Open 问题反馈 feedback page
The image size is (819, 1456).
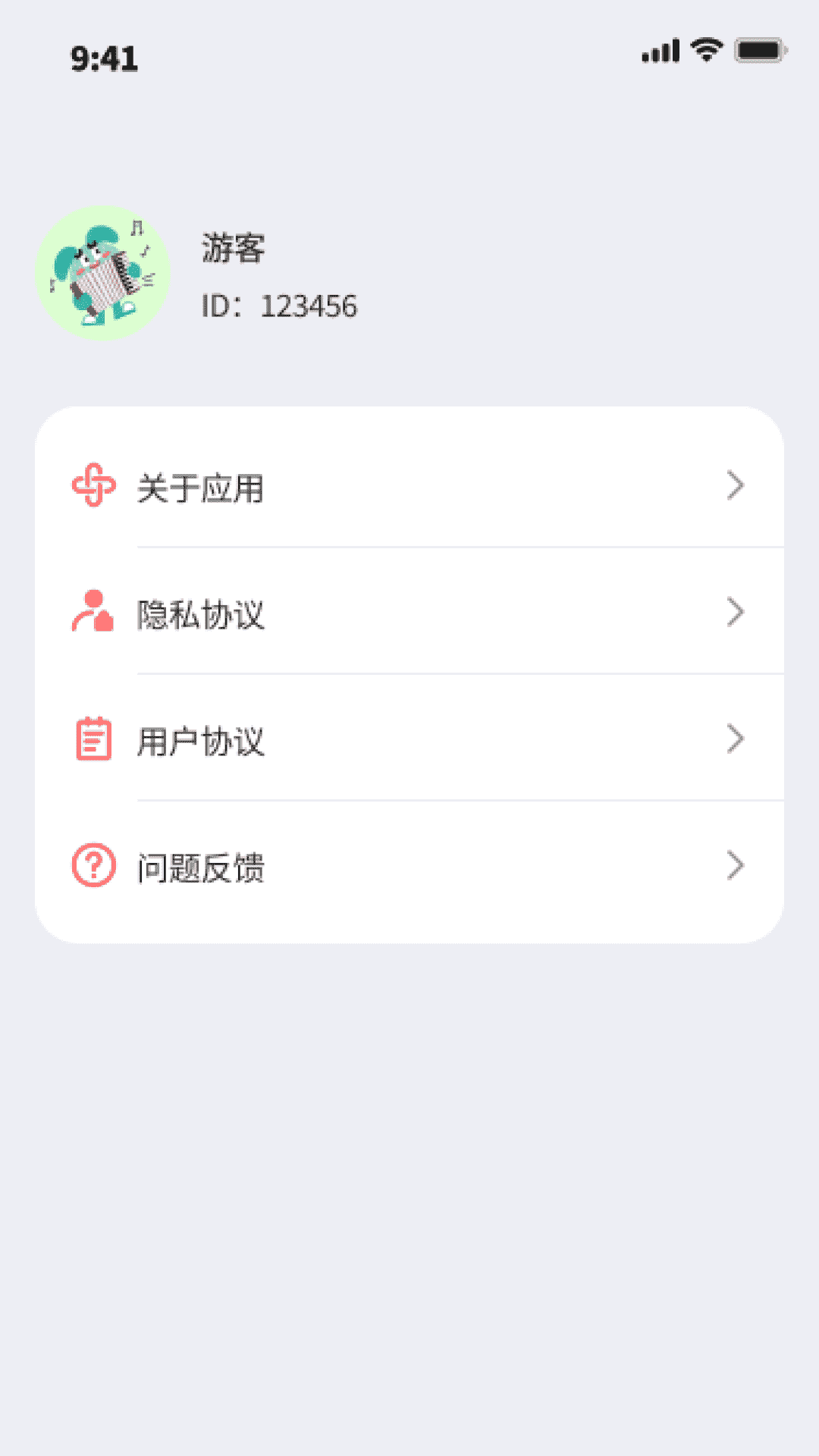(409, 866)
